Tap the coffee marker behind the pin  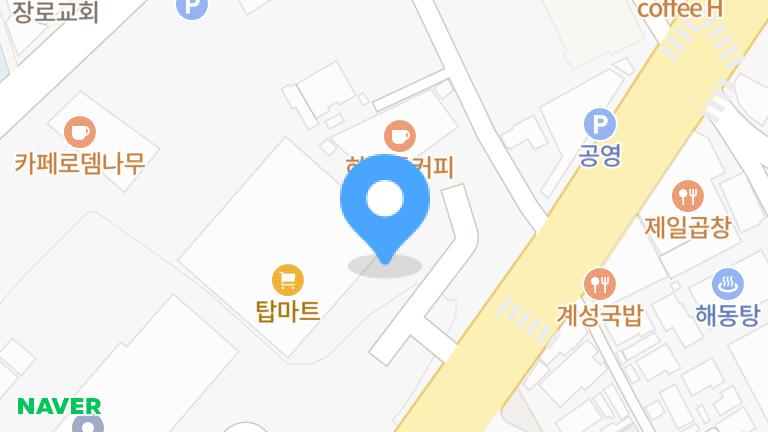click(400, 136)
